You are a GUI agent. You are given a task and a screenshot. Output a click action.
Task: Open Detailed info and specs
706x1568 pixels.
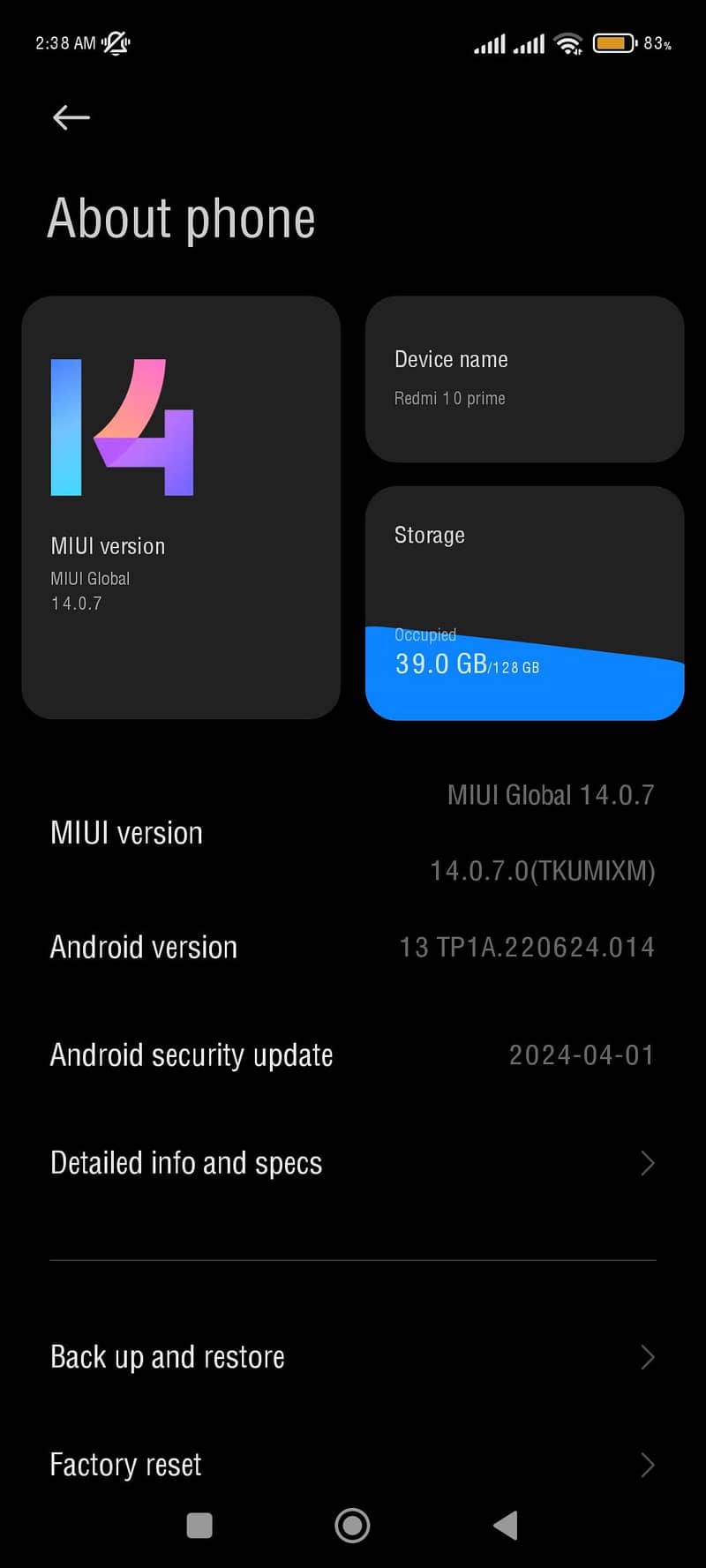coord(353,1163)
